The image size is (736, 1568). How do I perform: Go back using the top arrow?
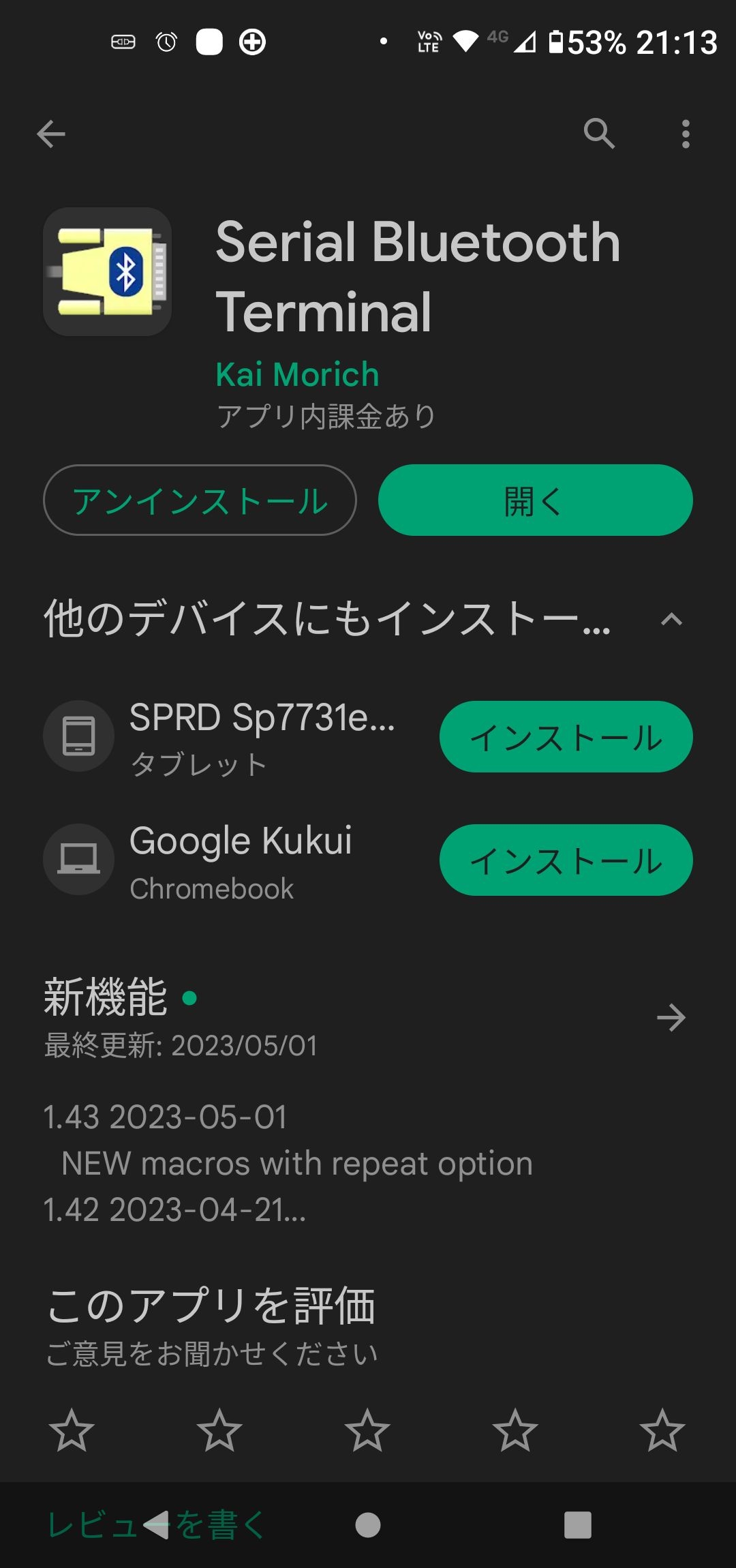tap(51, 134)
